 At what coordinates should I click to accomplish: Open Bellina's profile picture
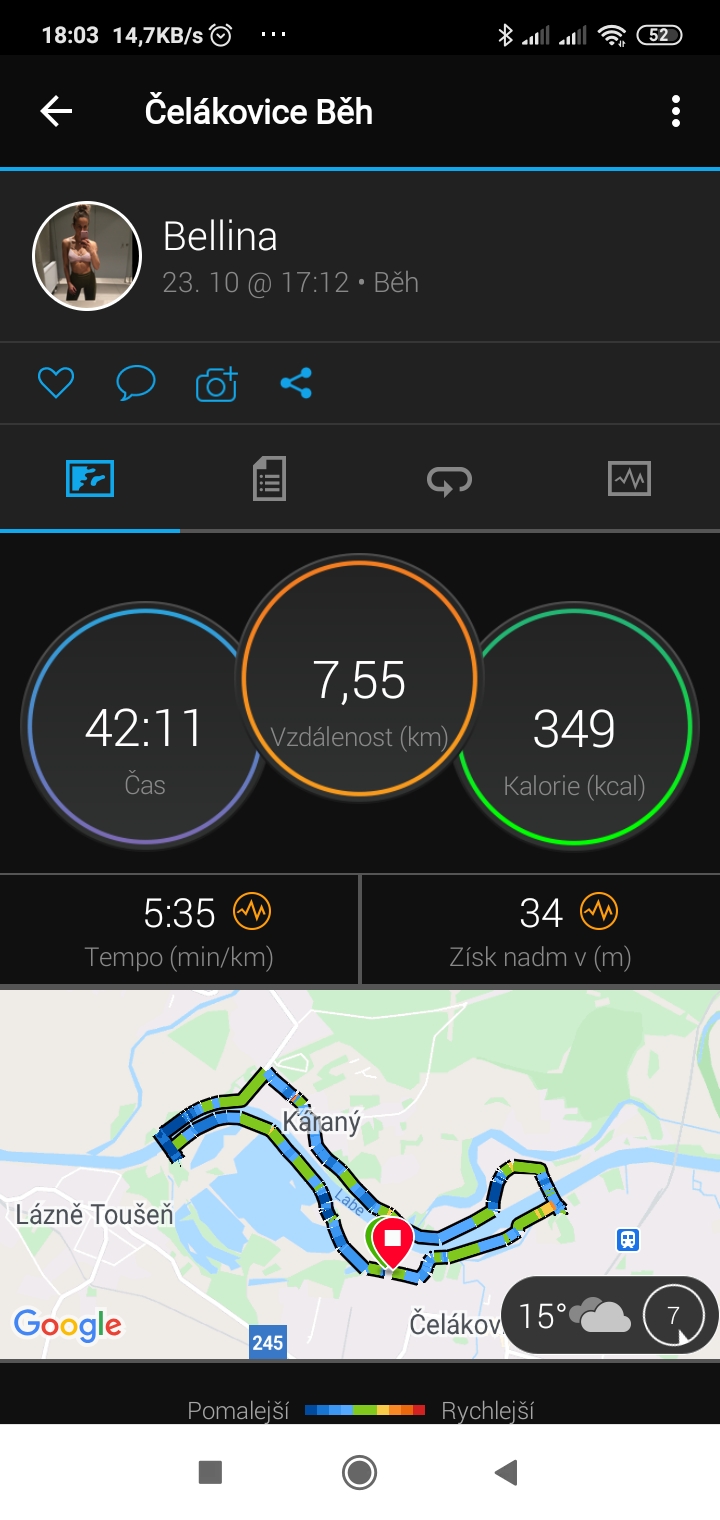(x=87, y=255)
